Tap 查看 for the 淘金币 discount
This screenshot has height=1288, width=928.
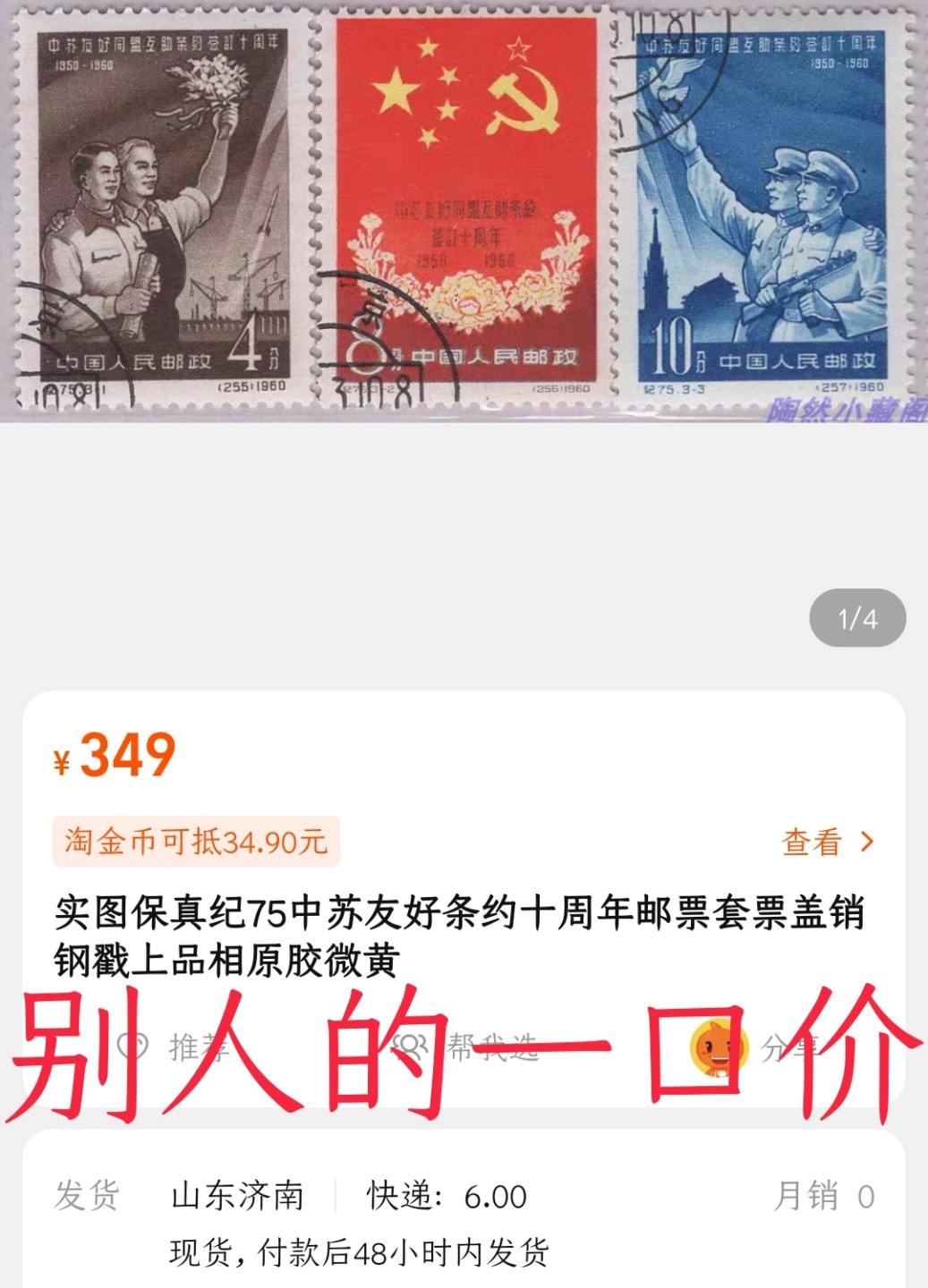coord(827,842)
